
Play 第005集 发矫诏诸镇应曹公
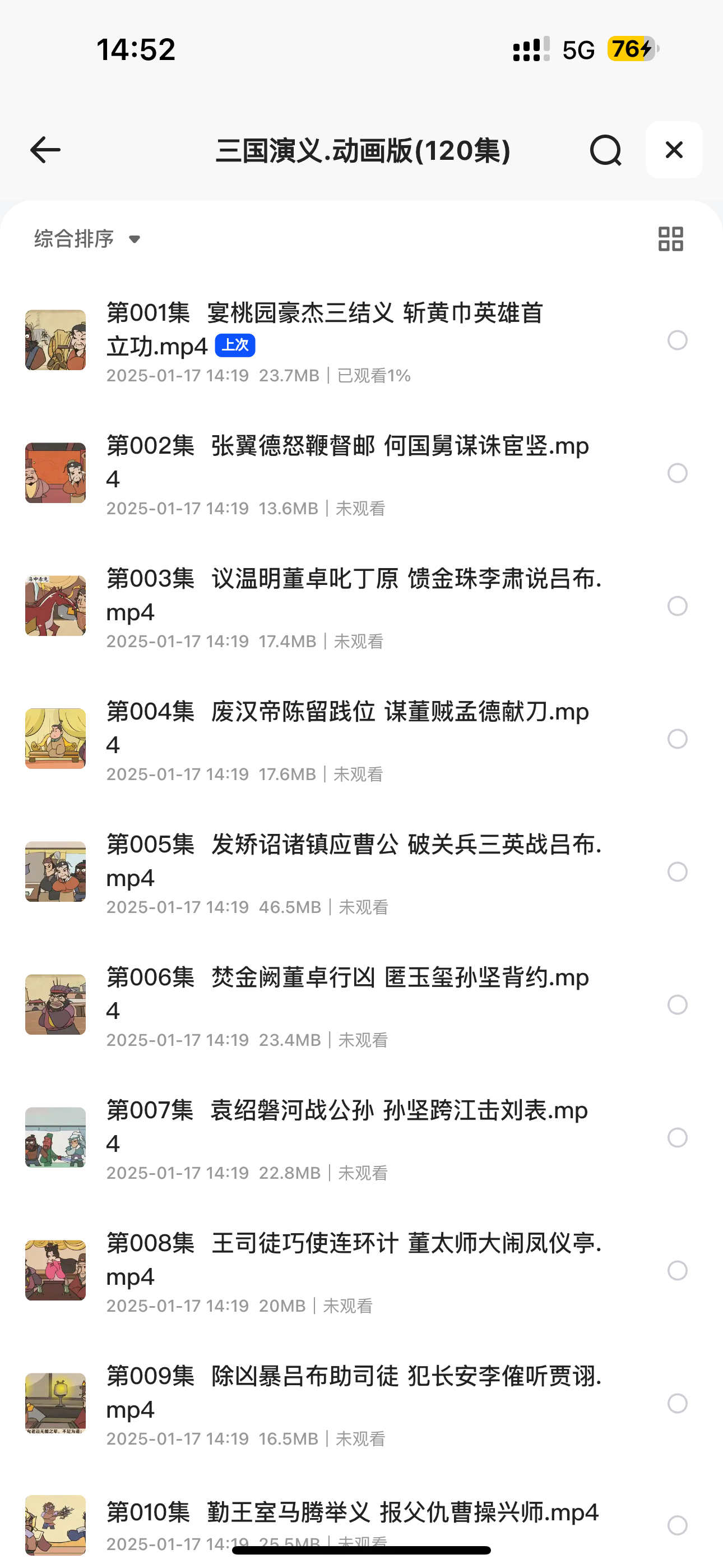pyautogui.click(x=353, y=860)
